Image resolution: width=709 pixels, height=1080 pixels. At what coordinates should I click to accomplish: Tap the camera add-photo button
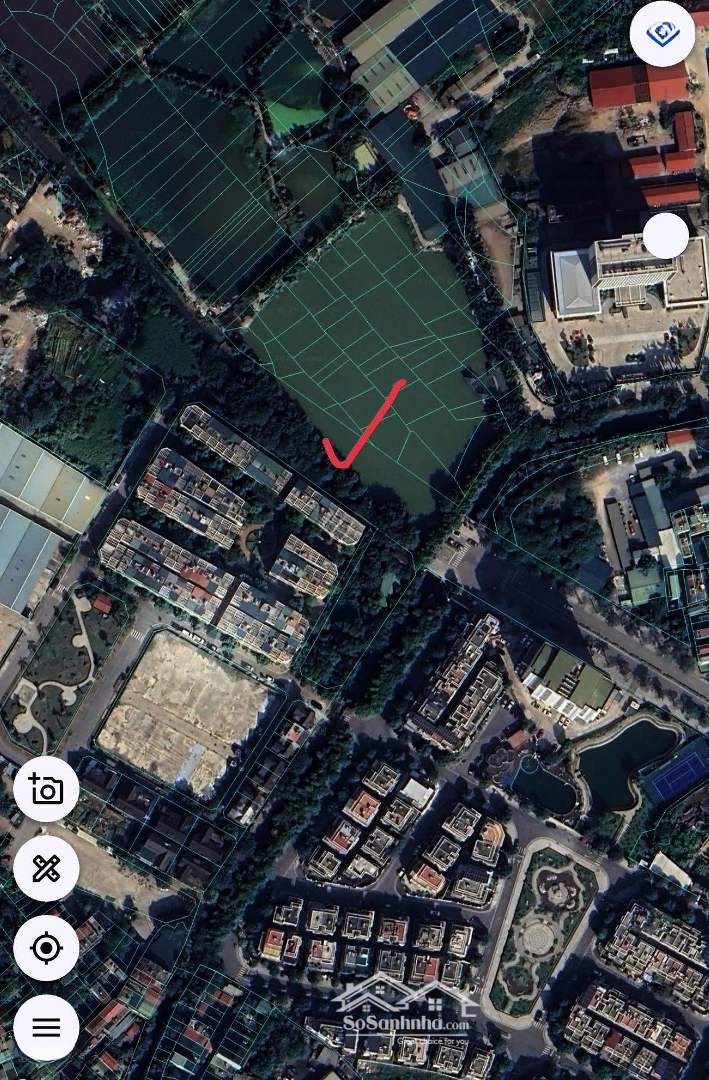pyautogui.click(x=46, y=789)
